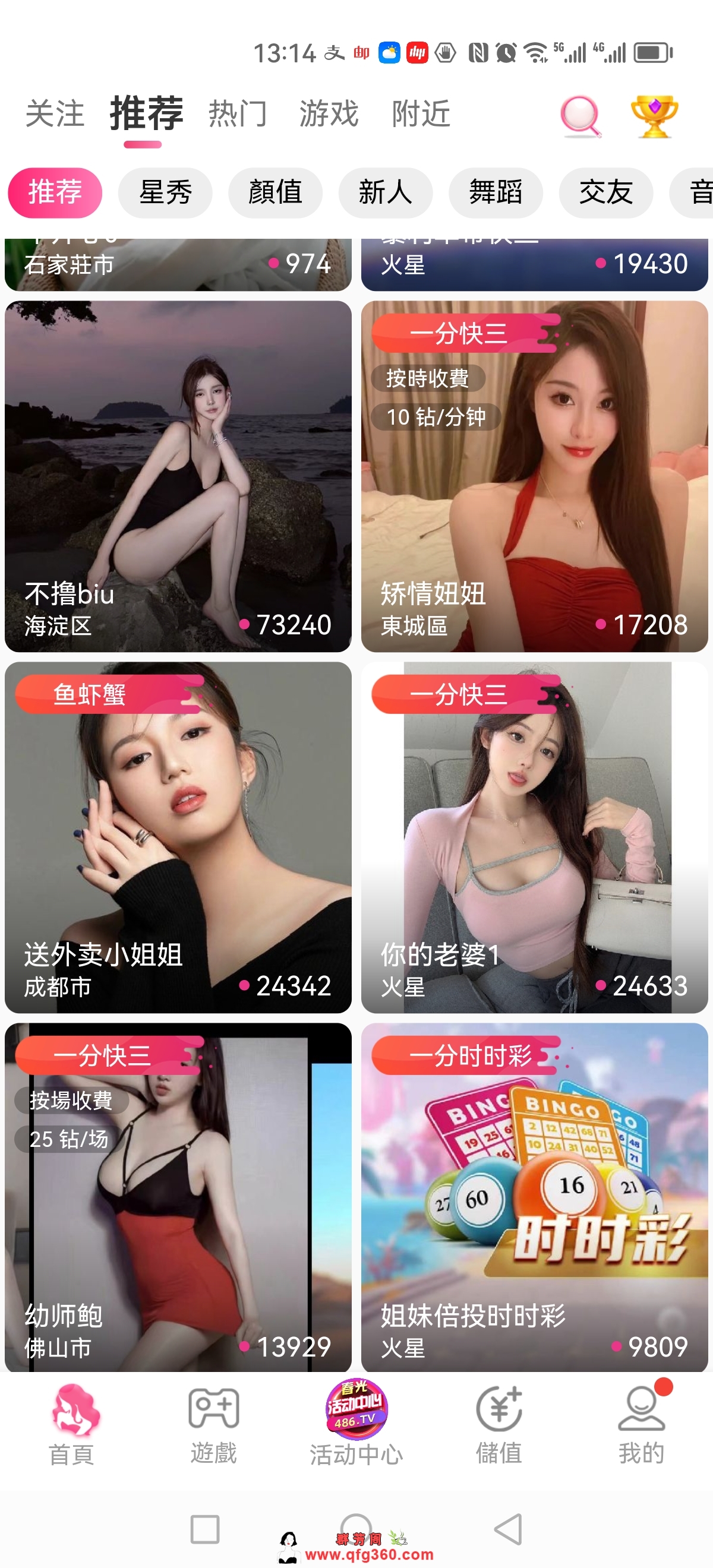The image size is (713, 1568).
Task: Open the 交友 category filter
Action: coord(606,193)
